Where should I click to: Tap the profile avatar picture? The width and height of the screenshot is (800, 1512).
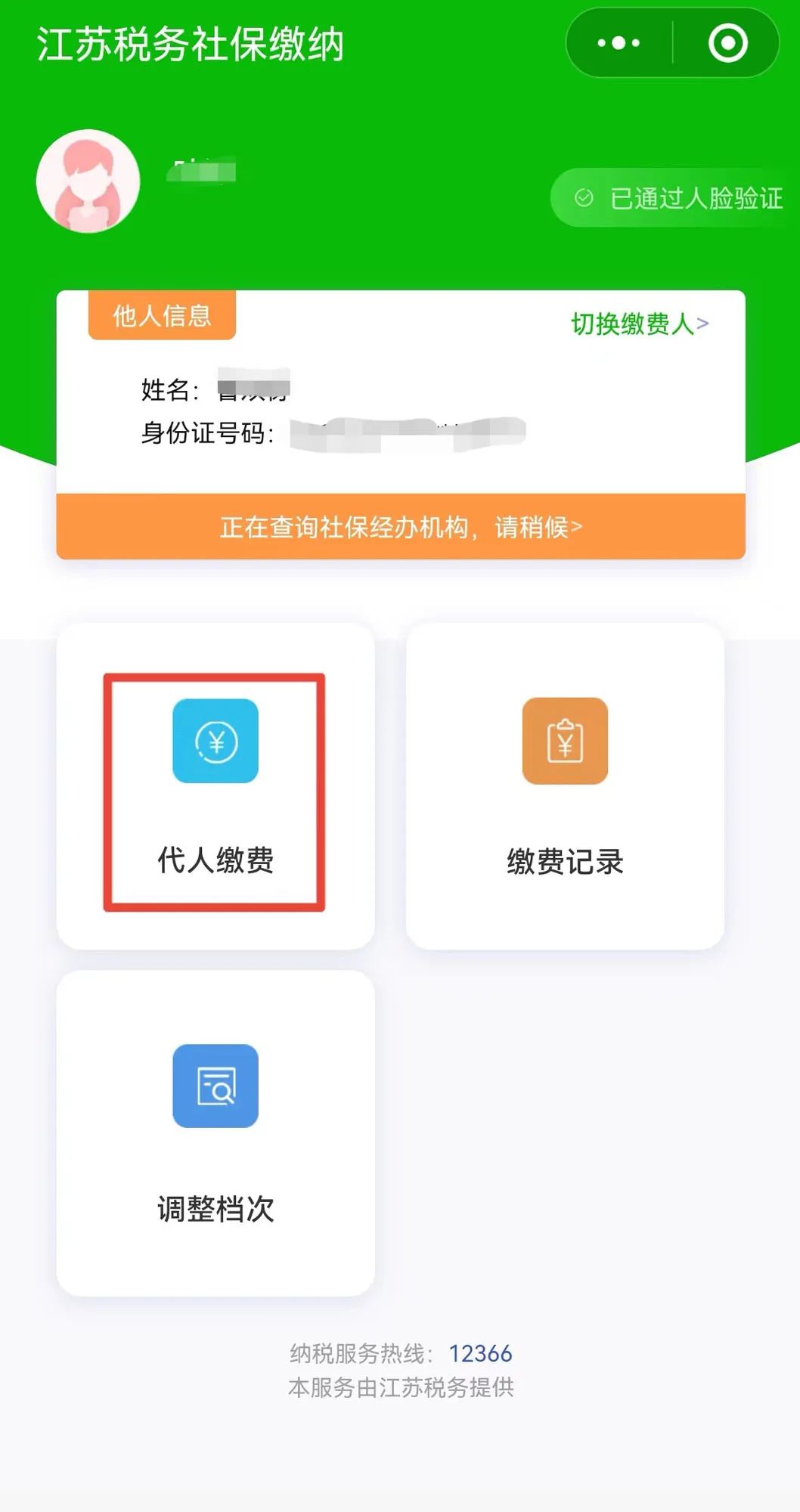click(88, 181)
